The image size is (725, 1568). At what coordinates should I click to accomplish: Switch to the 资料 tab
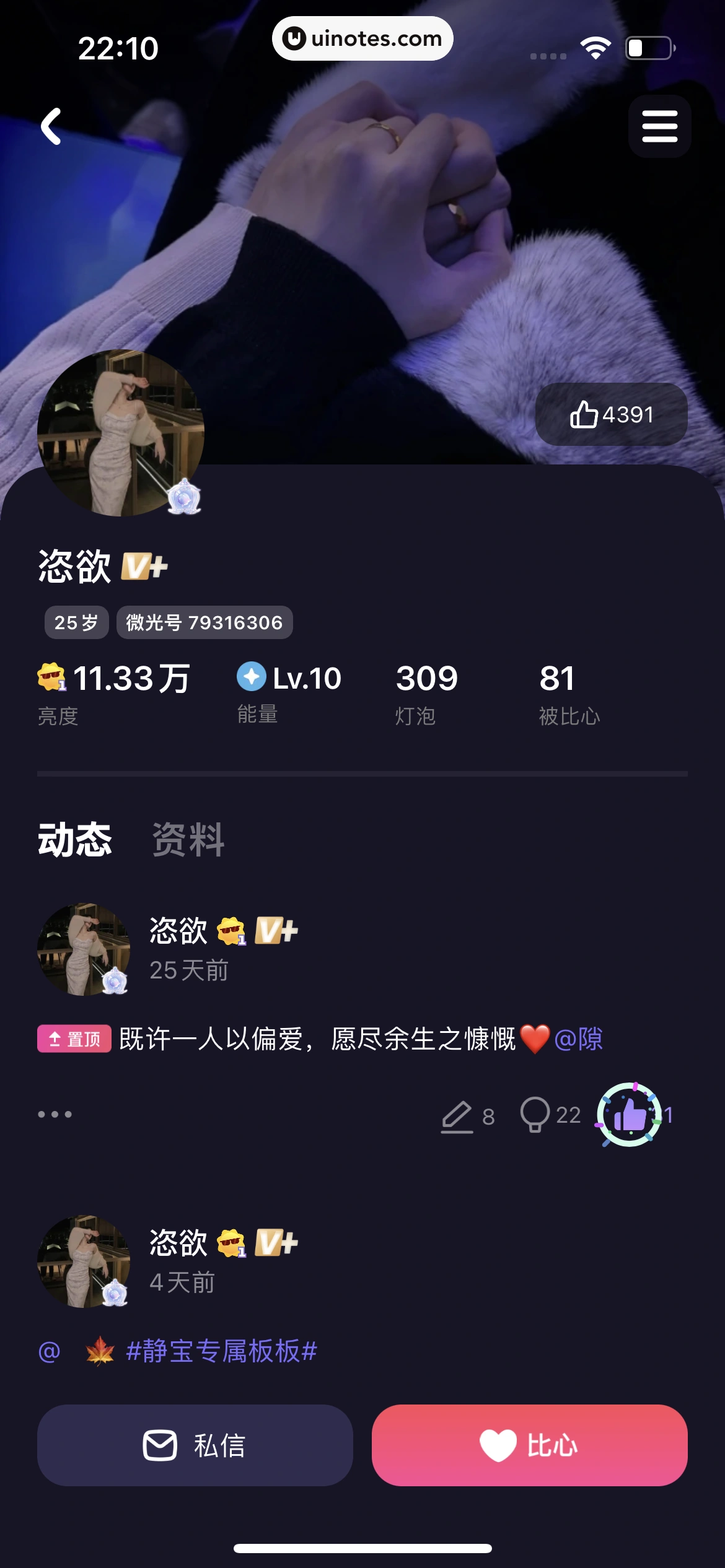pyautogui.click(x=188, y=840)
